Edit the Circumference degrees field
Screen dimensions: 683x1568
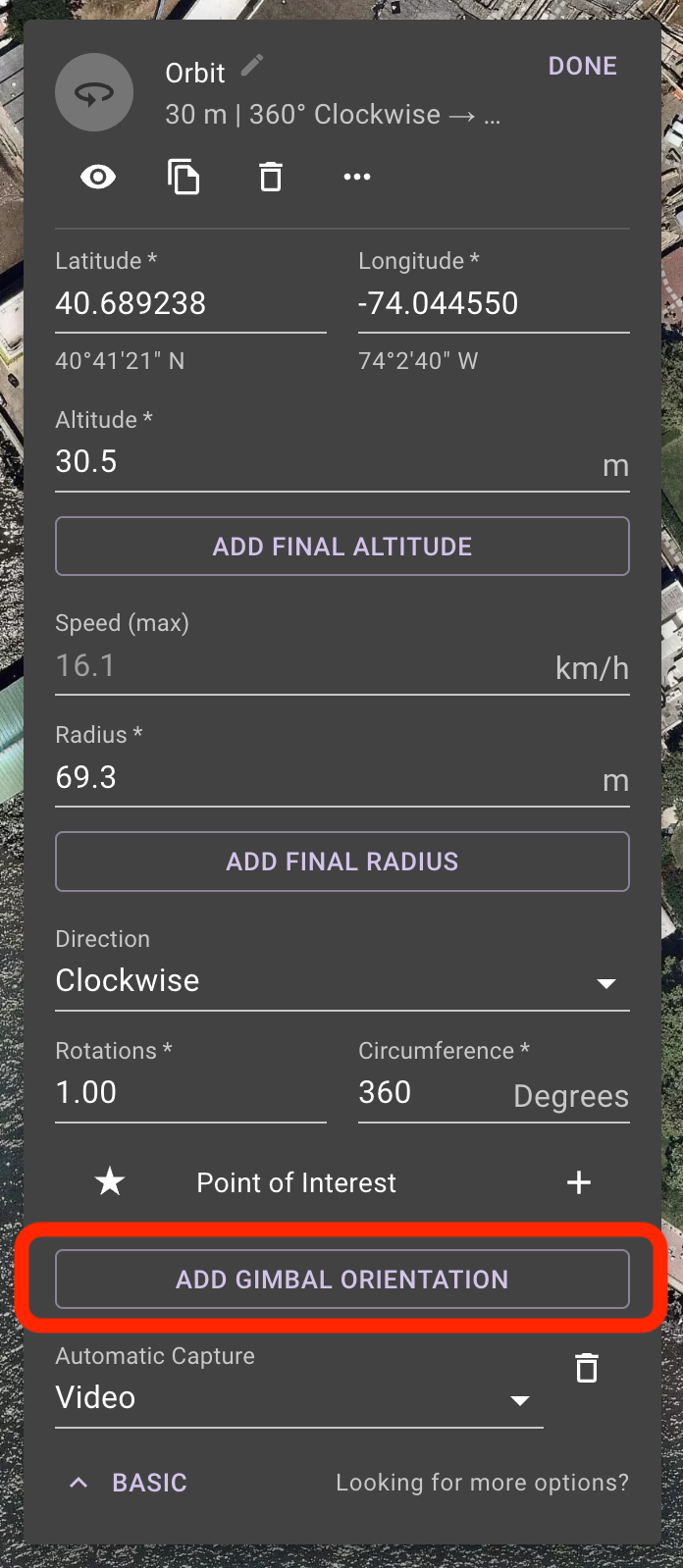point(494,1093)
